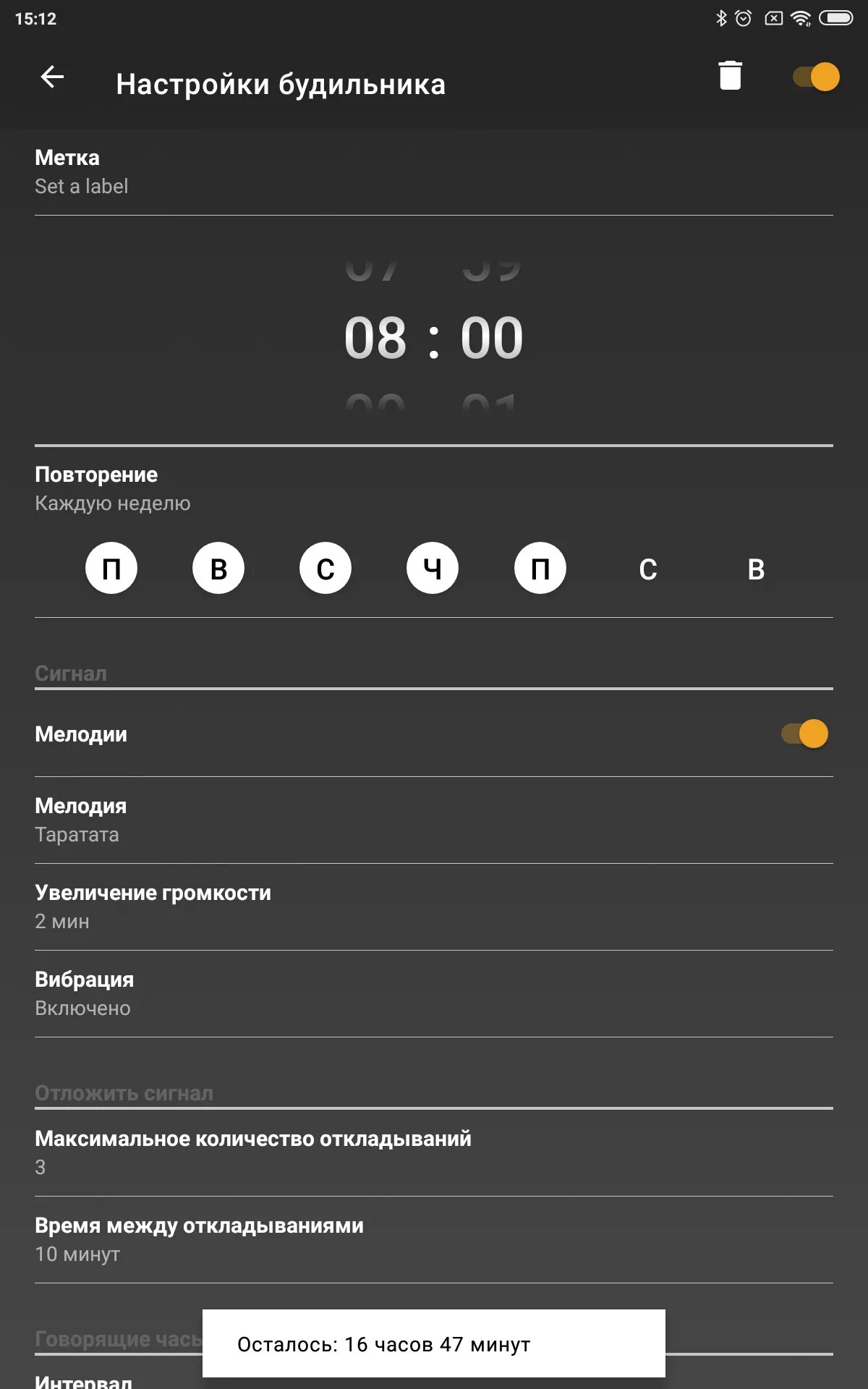Open Мелодия setting showing Таратата
This screenshot has width=868, height=1389.
pyautogui.click(x=434, y=820)
